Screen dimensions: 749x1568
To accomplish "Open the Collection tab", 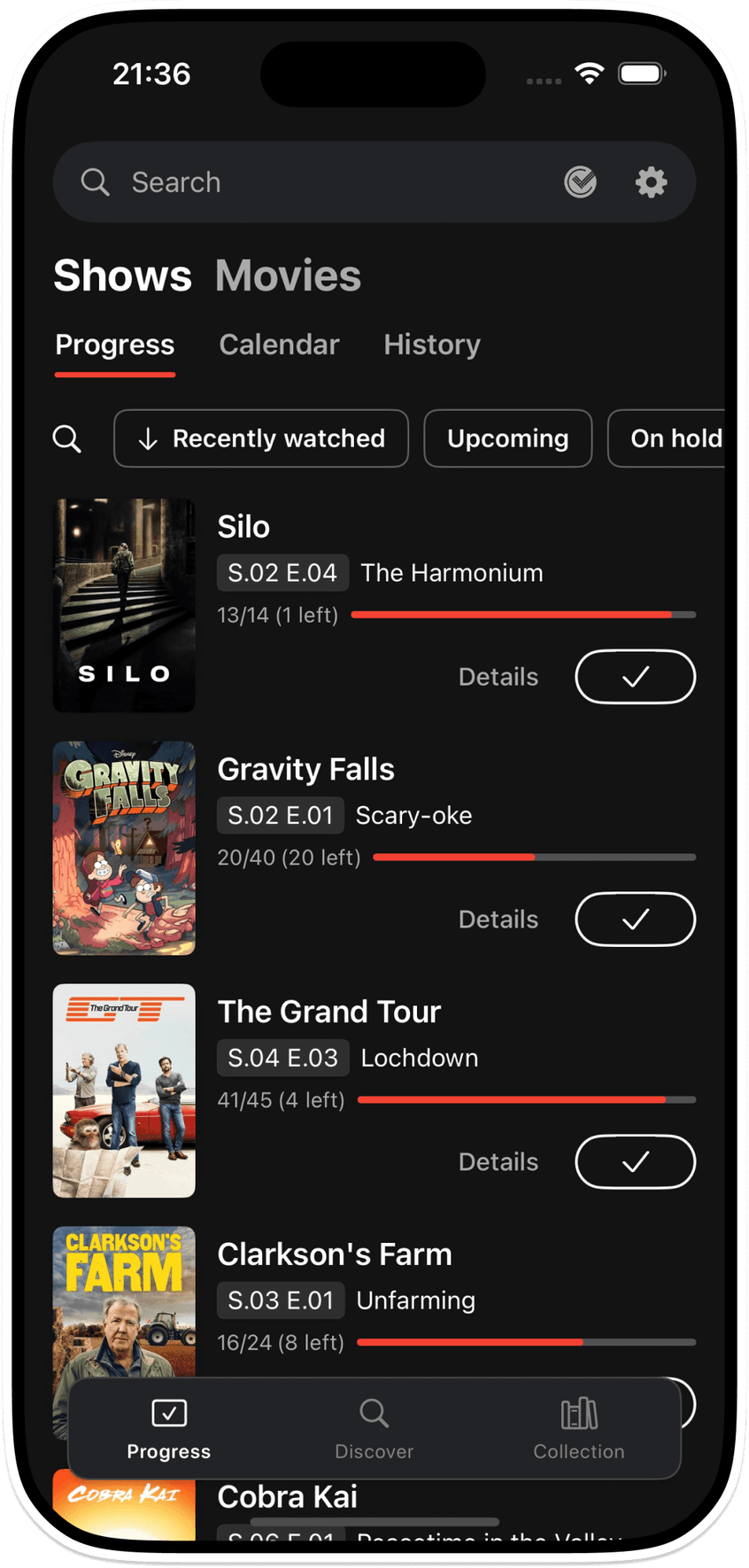I will [579, 1428].
